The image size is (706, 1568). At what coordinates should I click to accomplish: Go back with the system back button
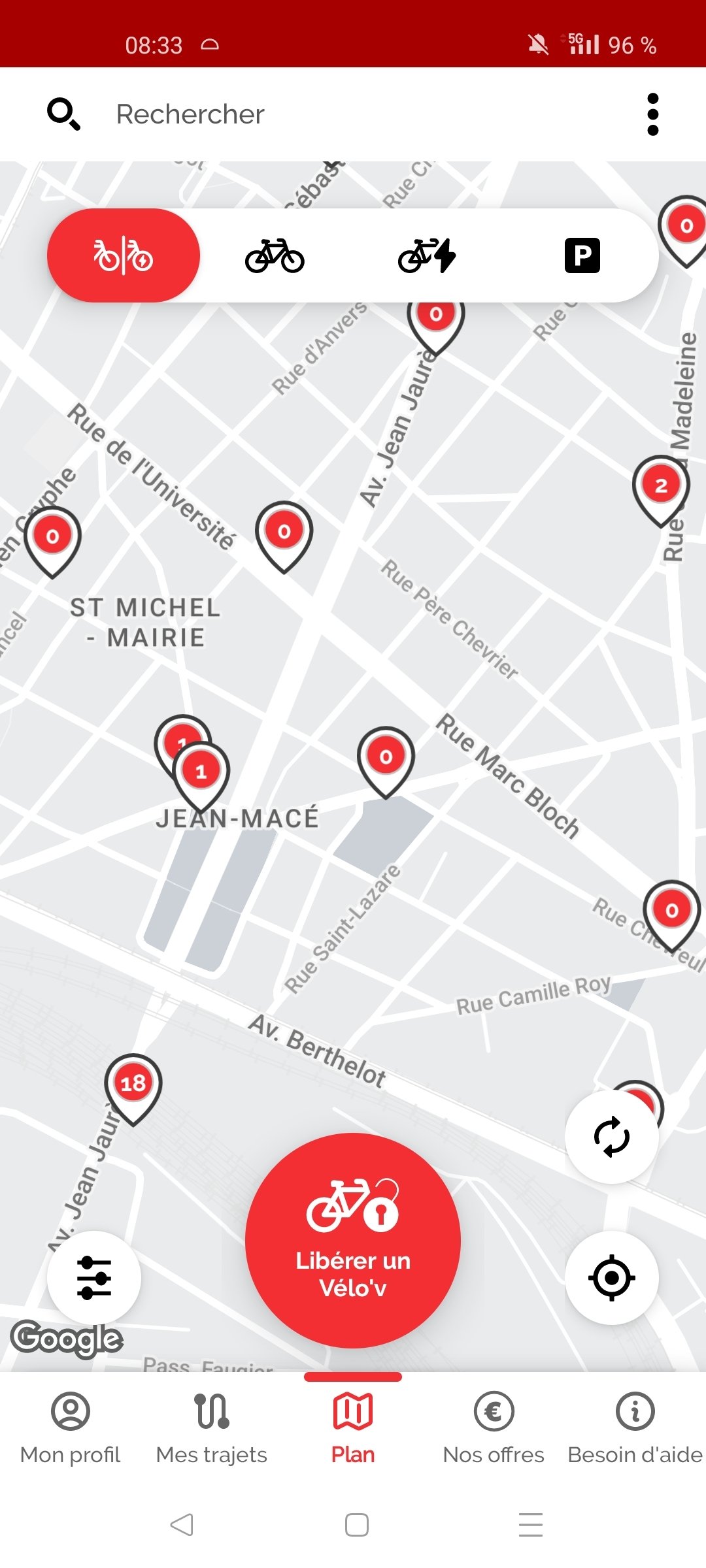click(x=182, y=1524)
